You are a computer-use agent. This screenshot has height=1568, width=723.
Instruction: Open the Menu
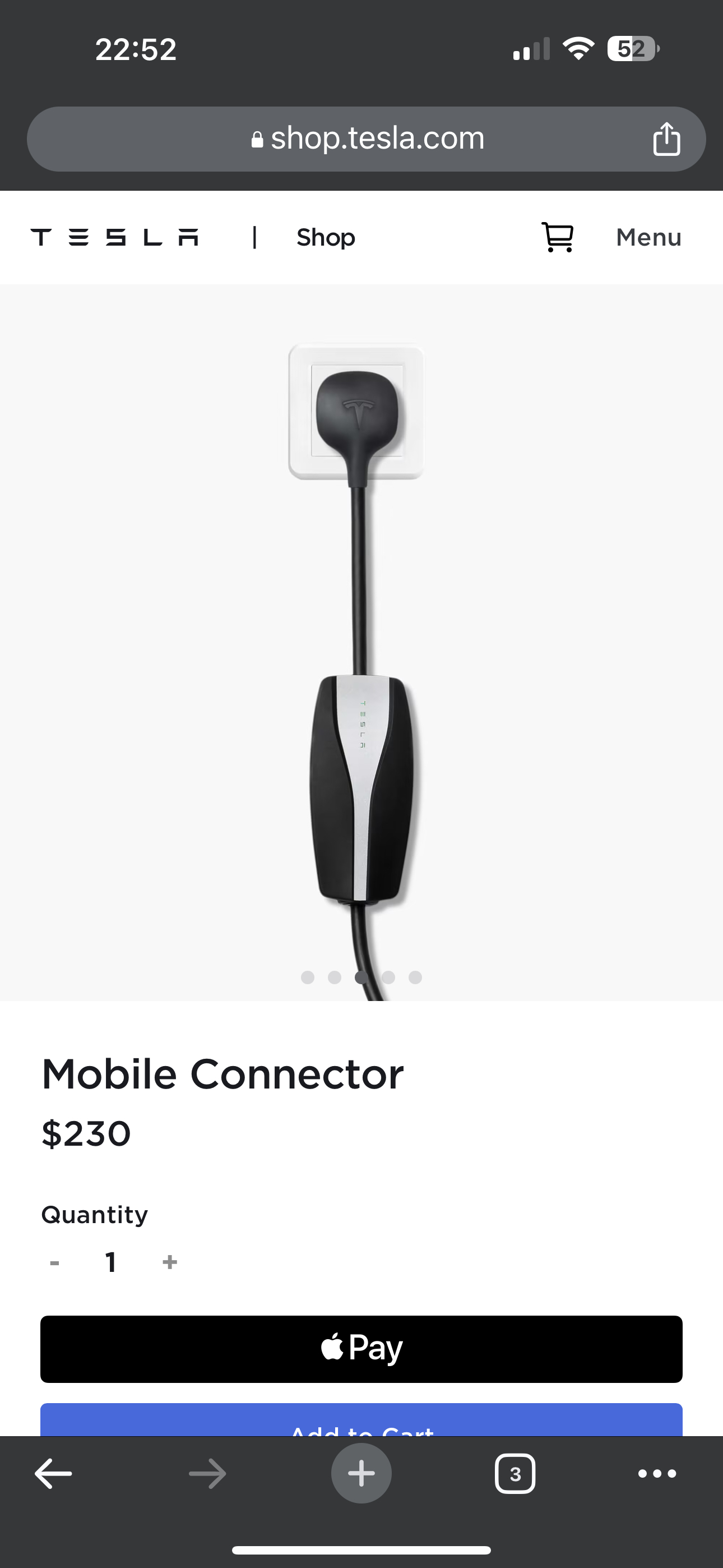649,237
